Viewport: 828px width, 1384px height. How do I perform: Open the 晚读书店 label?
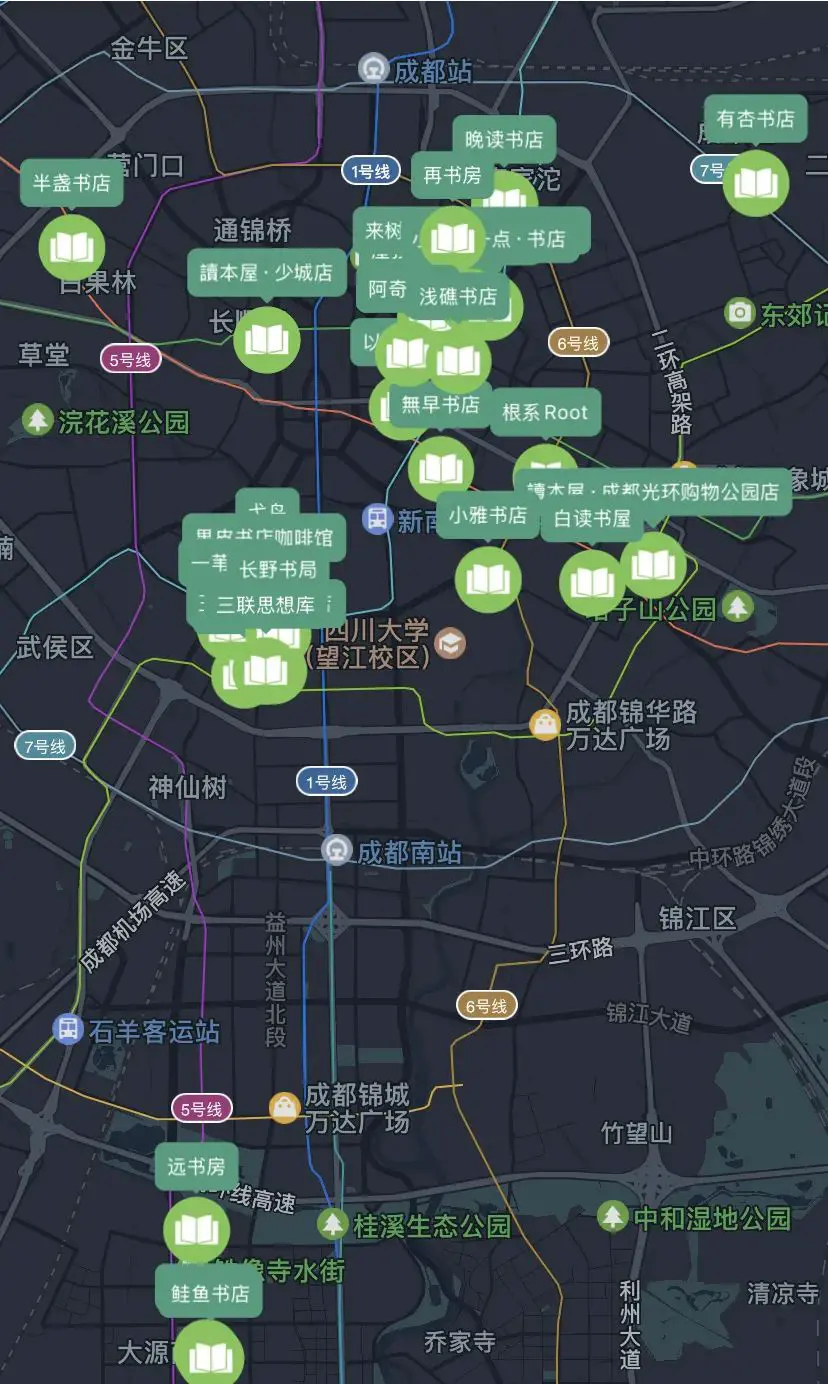(x=504, y=139)
